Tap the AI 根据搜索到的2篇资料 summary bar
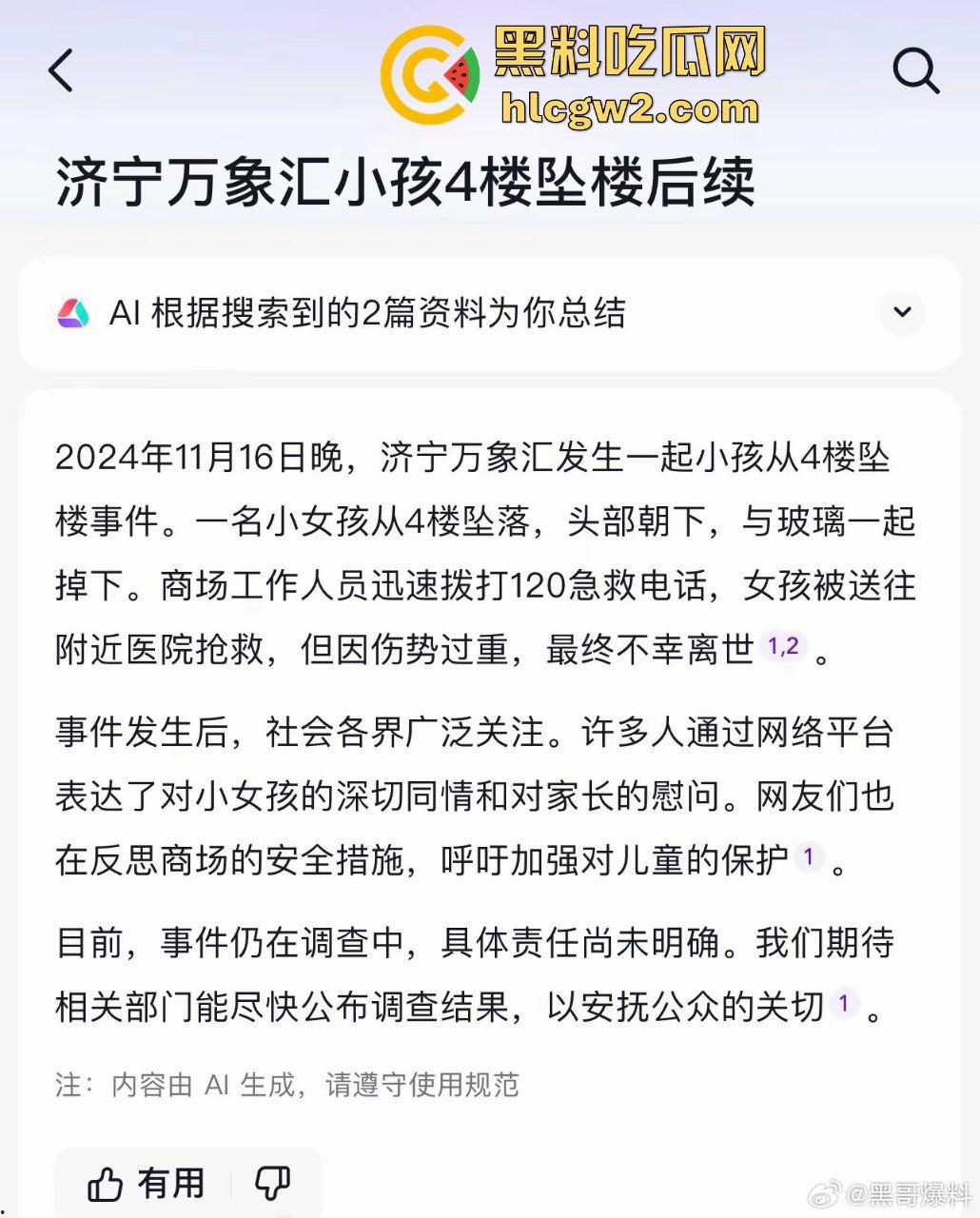 490,314
